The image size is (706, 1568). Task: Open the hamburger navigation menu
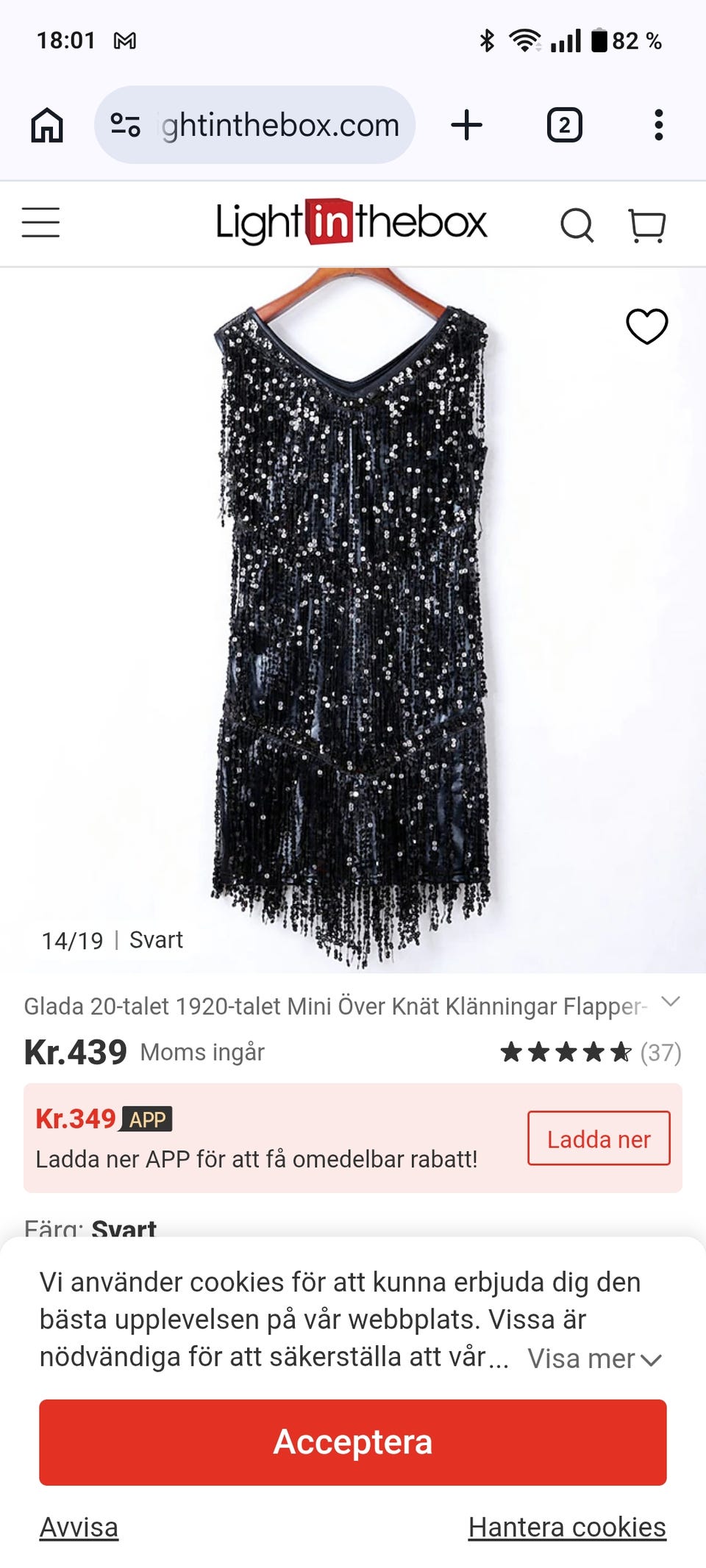[40, 223]
